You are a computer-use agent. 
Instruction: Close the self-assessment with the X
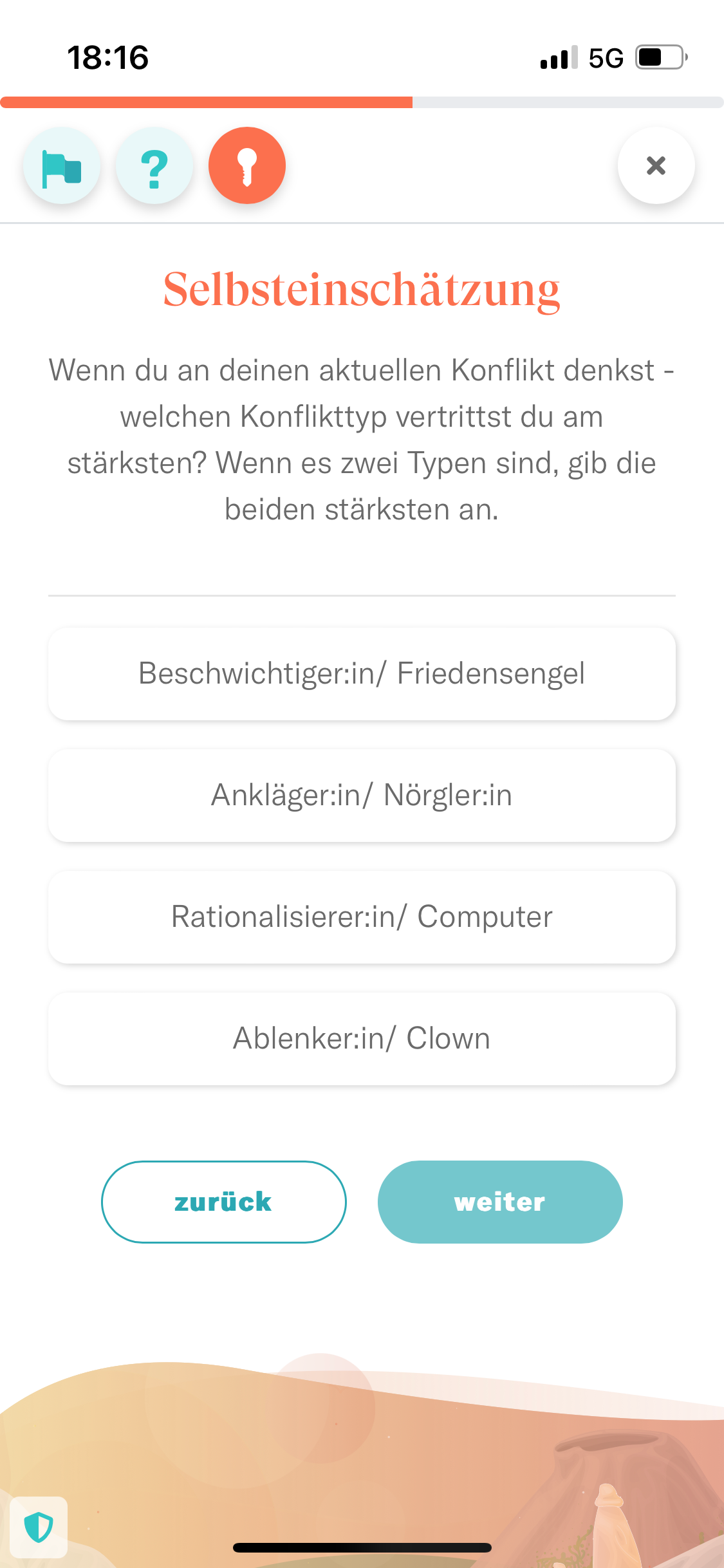coord(656,166)
